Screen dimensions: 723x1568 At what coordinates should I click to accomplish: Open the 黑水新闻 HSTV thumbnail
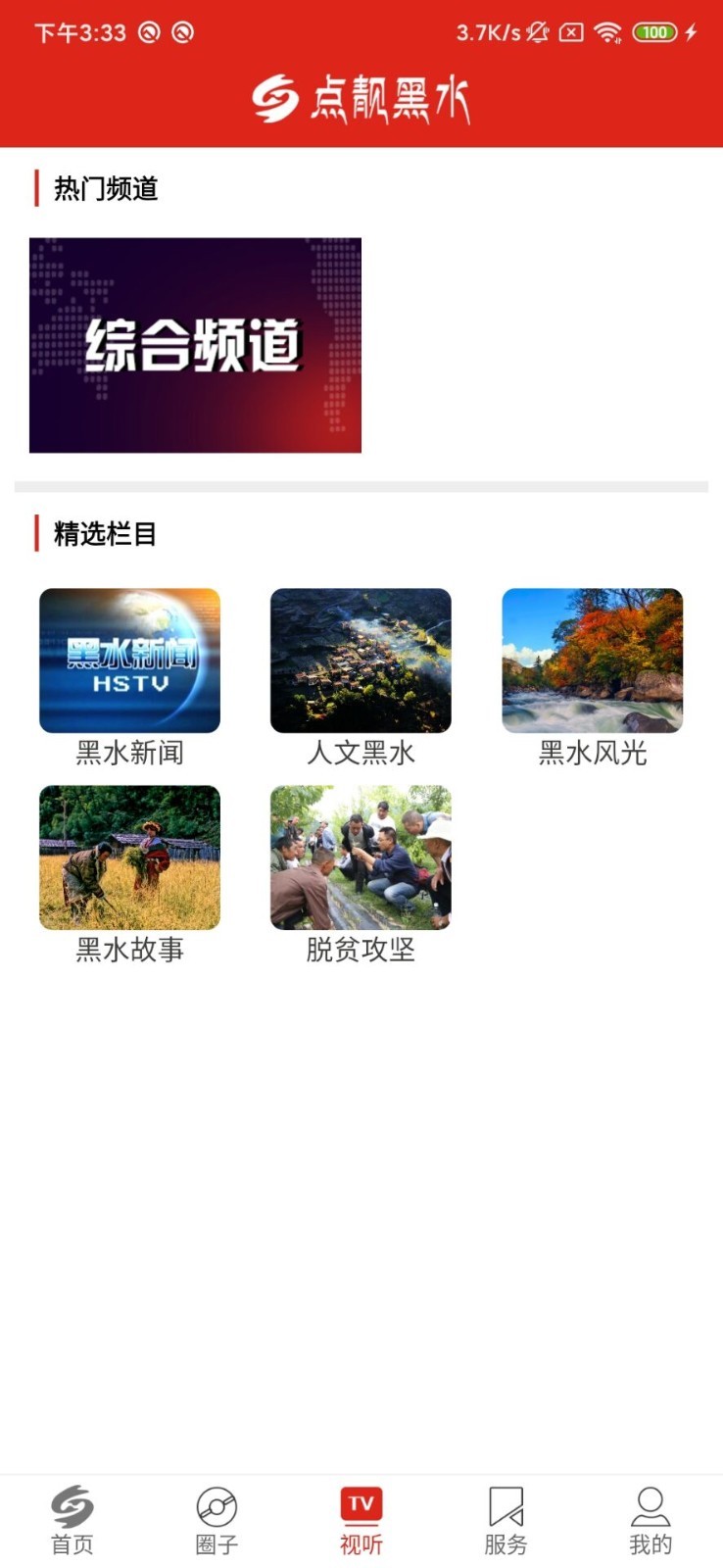[x=129, y=660]
